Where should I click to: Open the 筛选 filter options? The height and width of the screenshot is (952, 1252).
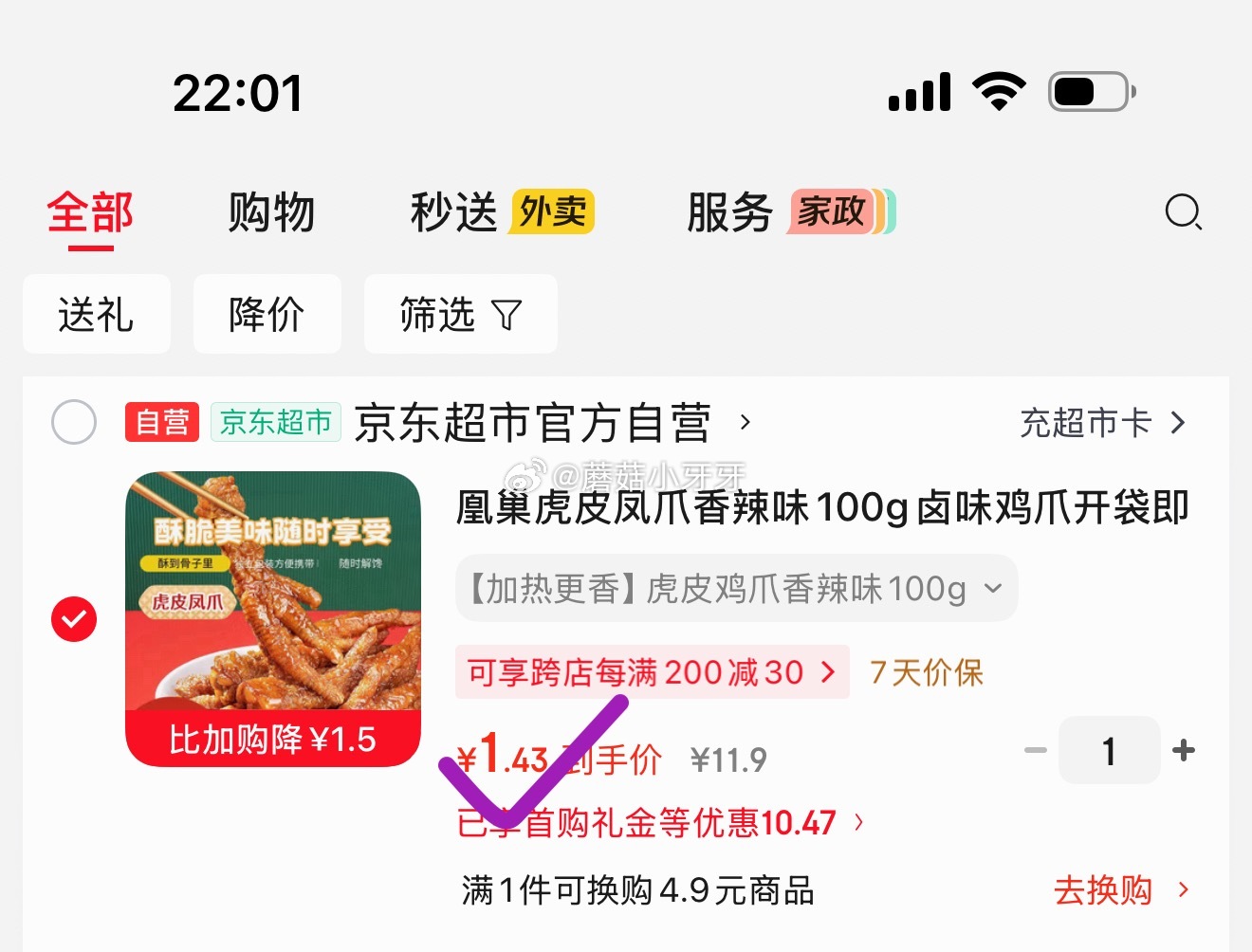(x=460, y=315)
